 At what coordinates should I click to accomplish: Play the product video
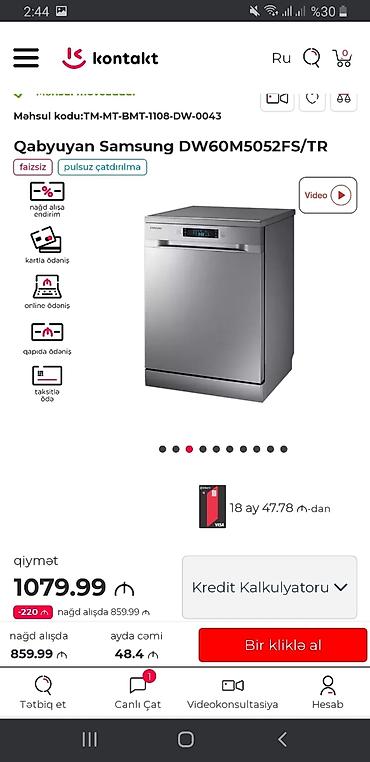click(x=328, y=195)
